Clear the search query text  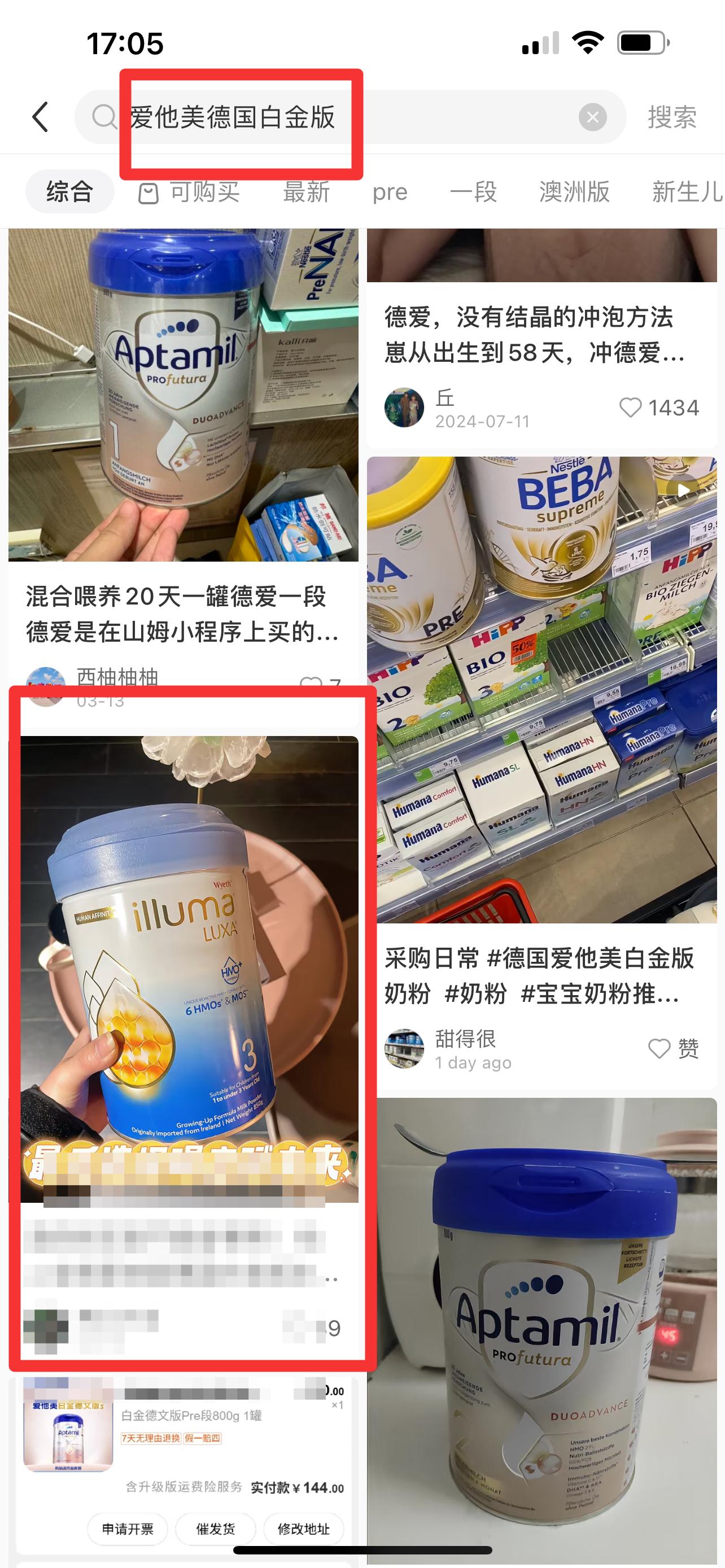click(x=592, y=117)
